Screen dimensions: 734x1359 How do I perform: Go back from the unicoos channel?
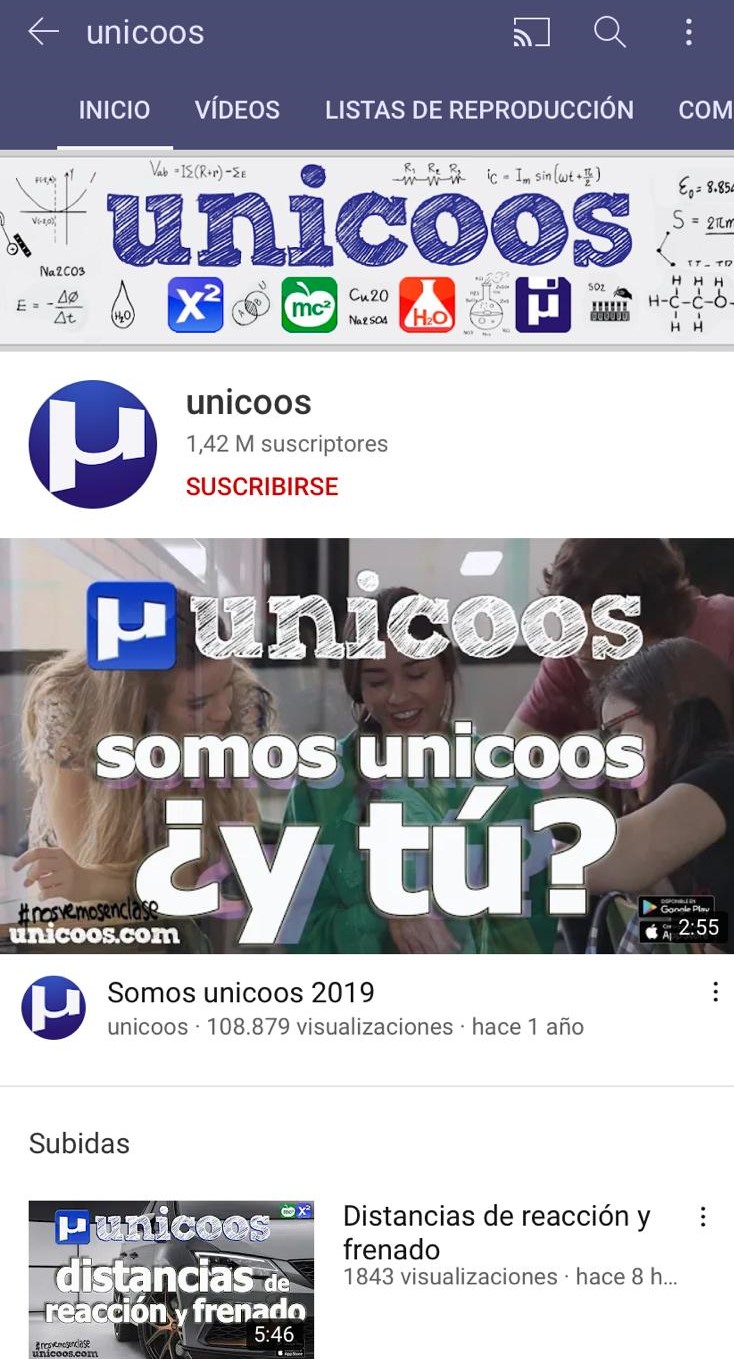pyautogui.click(x=43, y=32)
